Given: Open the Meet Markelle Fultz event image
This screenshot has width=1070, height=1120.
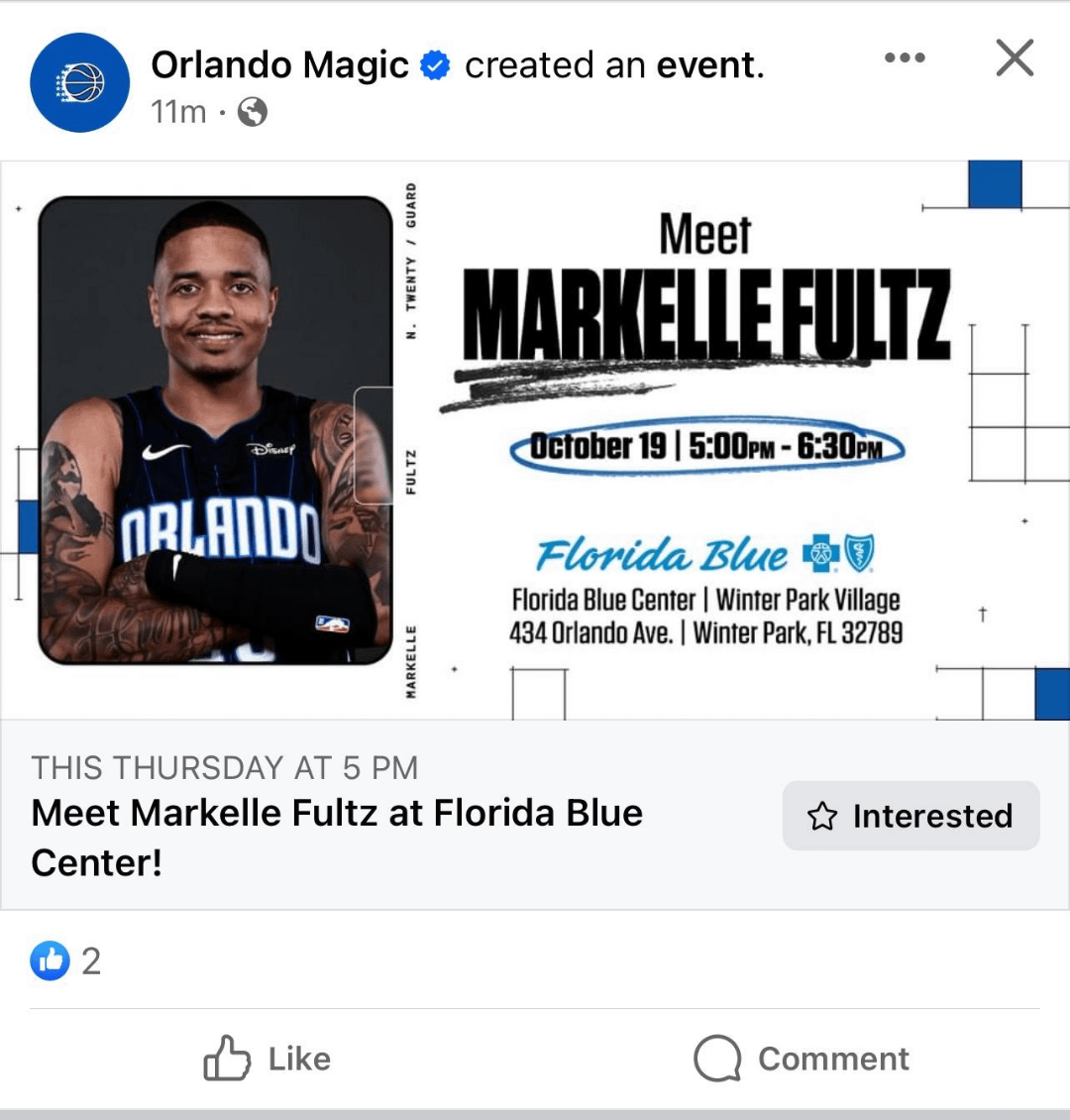Looking at the screenshot, I should 535,440.
